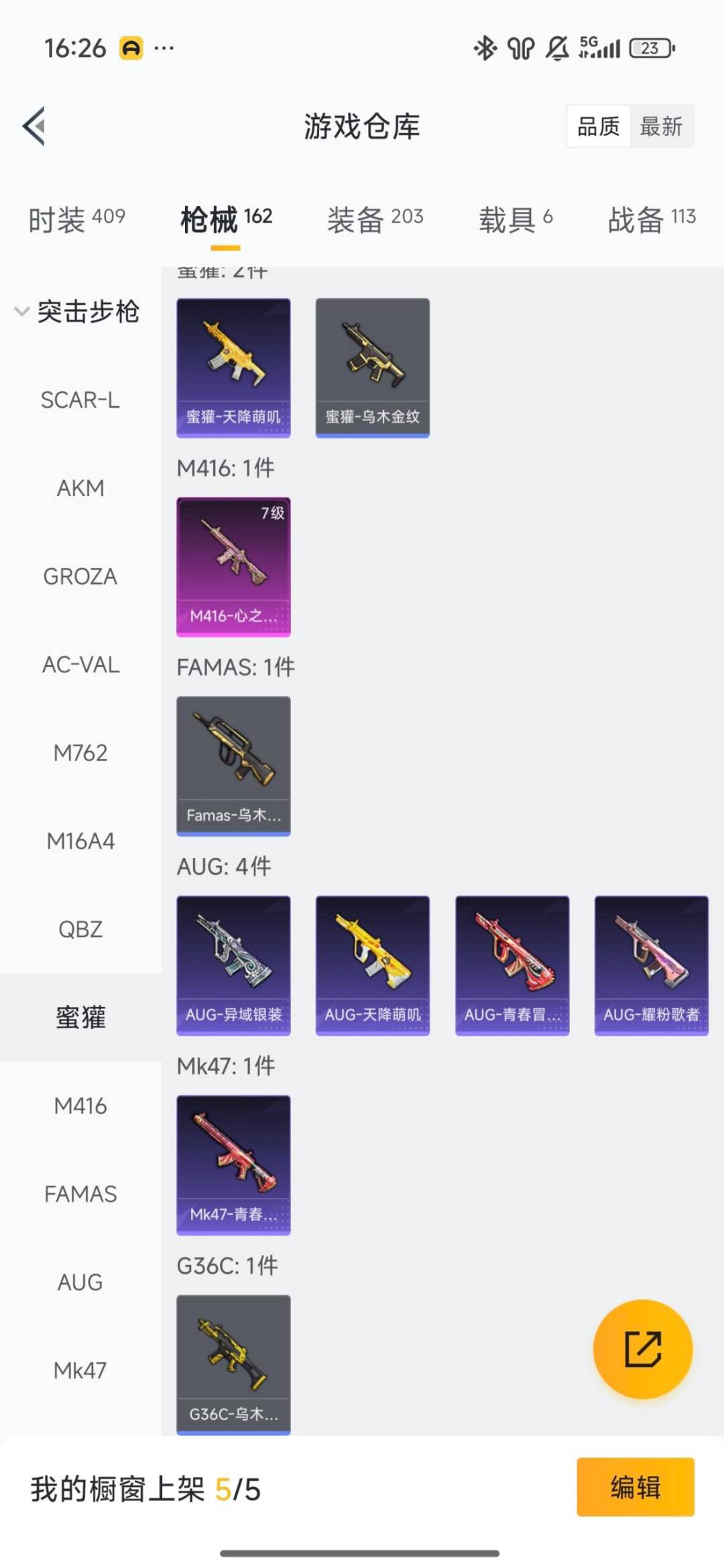Jump to M762 in the sidebar
The image size is (724, 1568).
click(80, 753)
